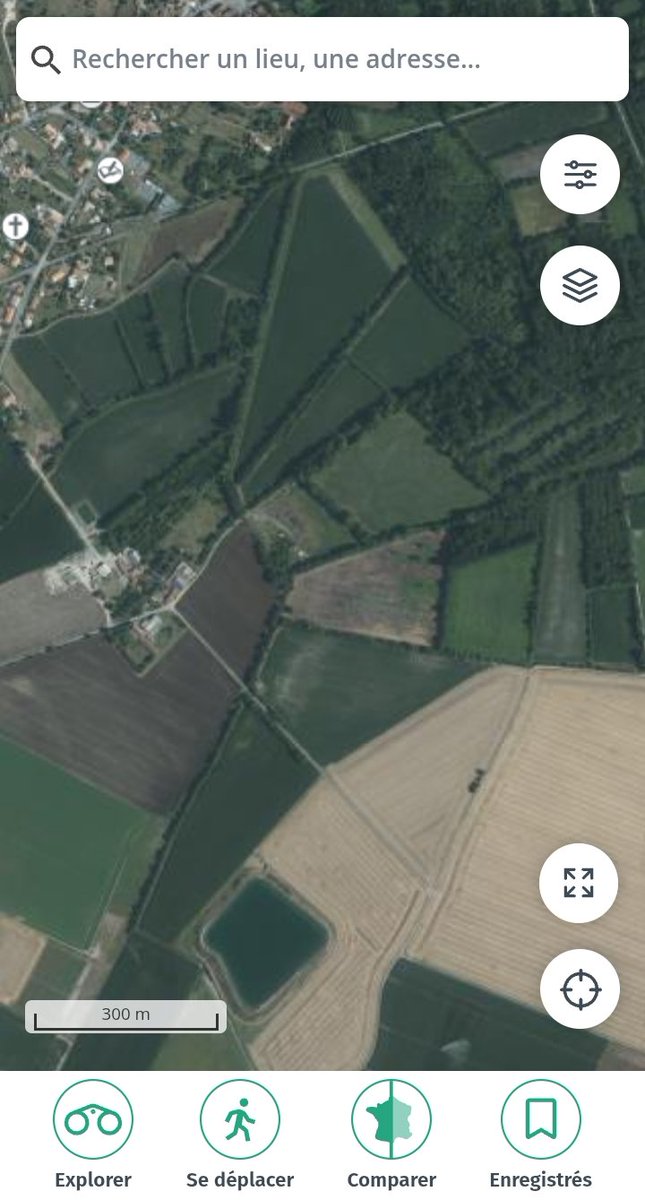Enter fullscreen map view
The width and height of the screenshot is (645, 1200).
pyautogui.click(x=579, y=883)
